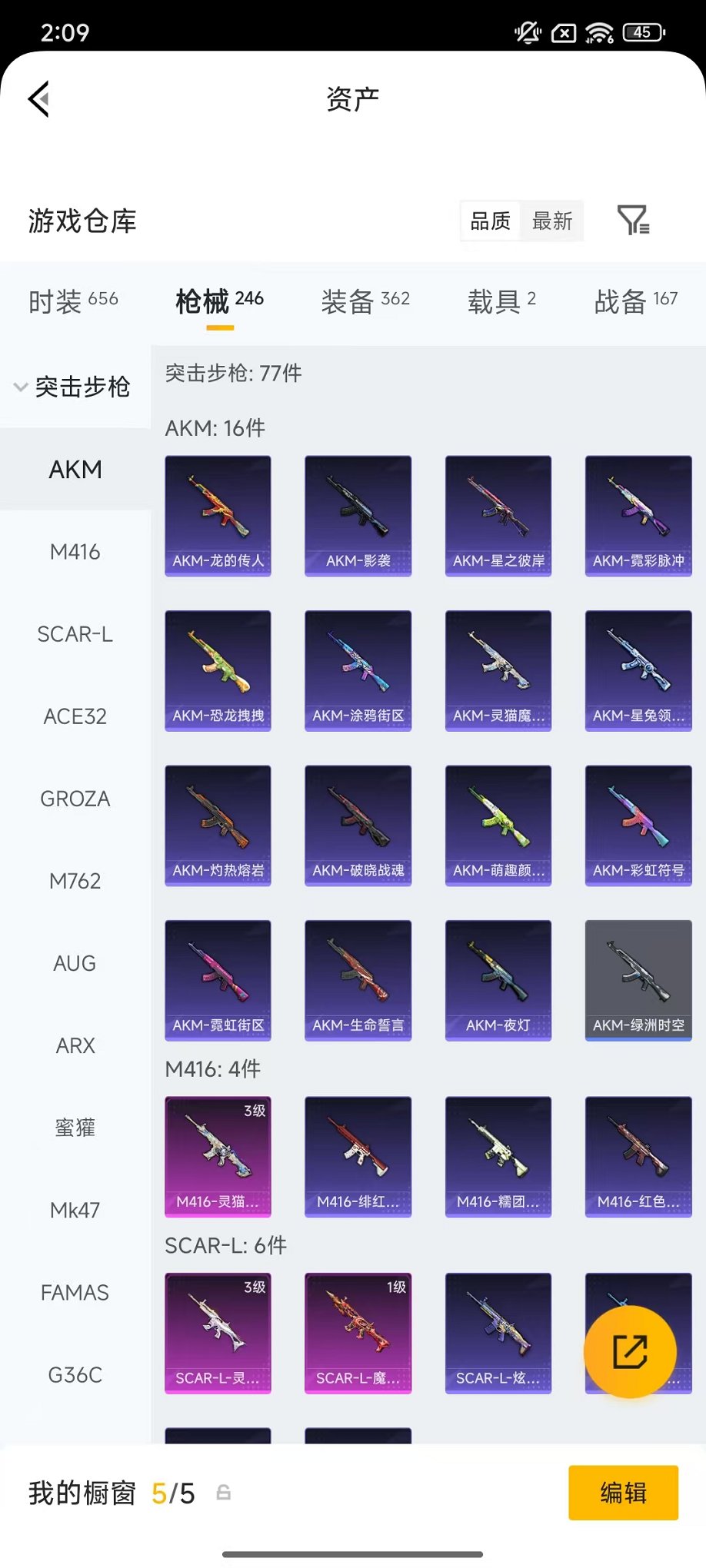This screenshot has height=1568, width=706.
Task: Open the filter icon next to 最新
Action: coord(634,221)
